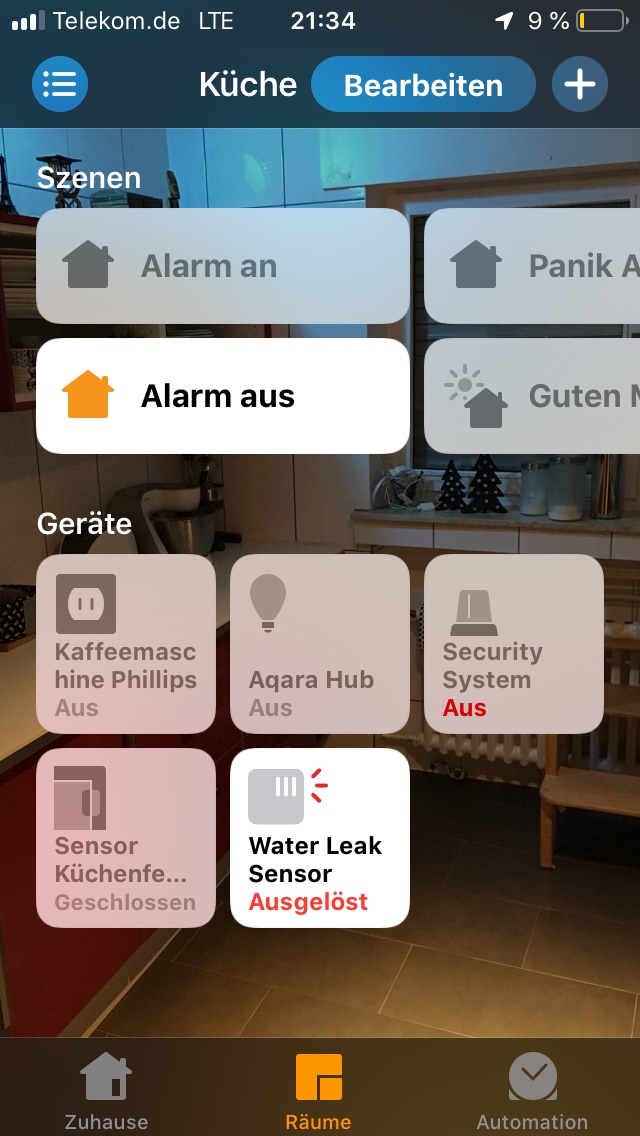The image size is (640, 1136).
Task: Switch to the Zuhause tab
Action: pos(106,1090)
